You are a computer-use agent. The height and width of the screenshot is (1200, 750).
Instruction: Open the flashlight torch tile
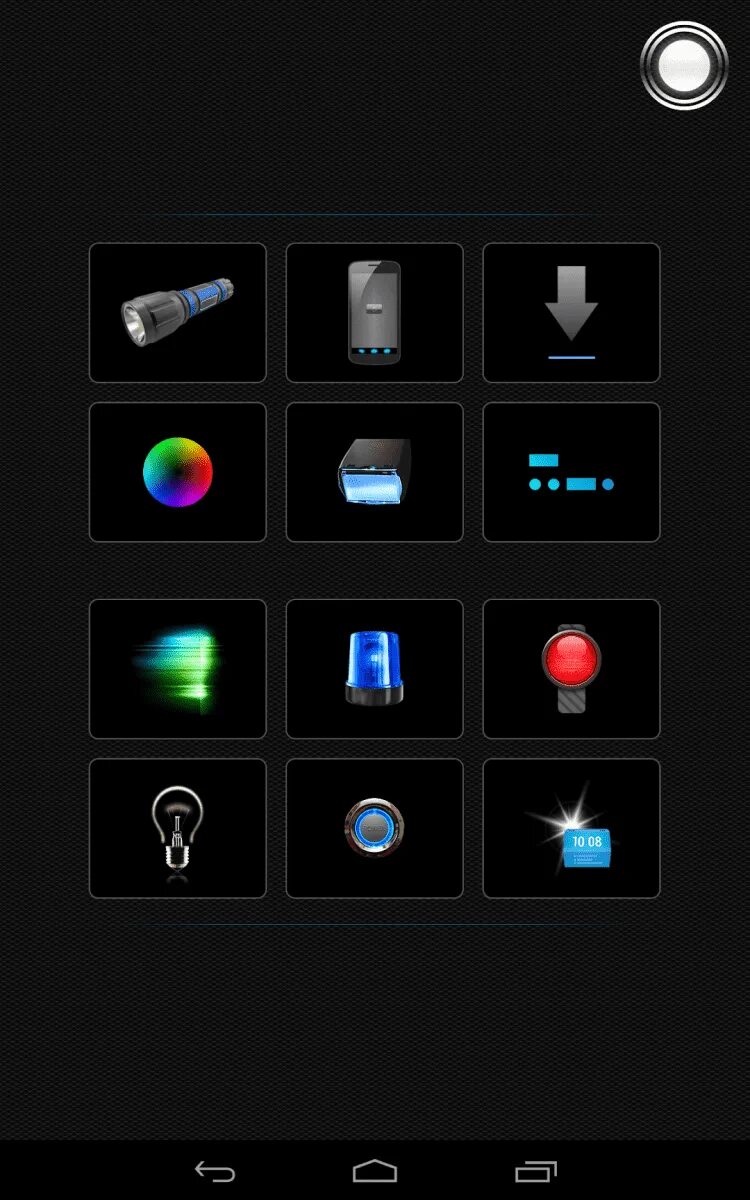click(x=178, y=312)
